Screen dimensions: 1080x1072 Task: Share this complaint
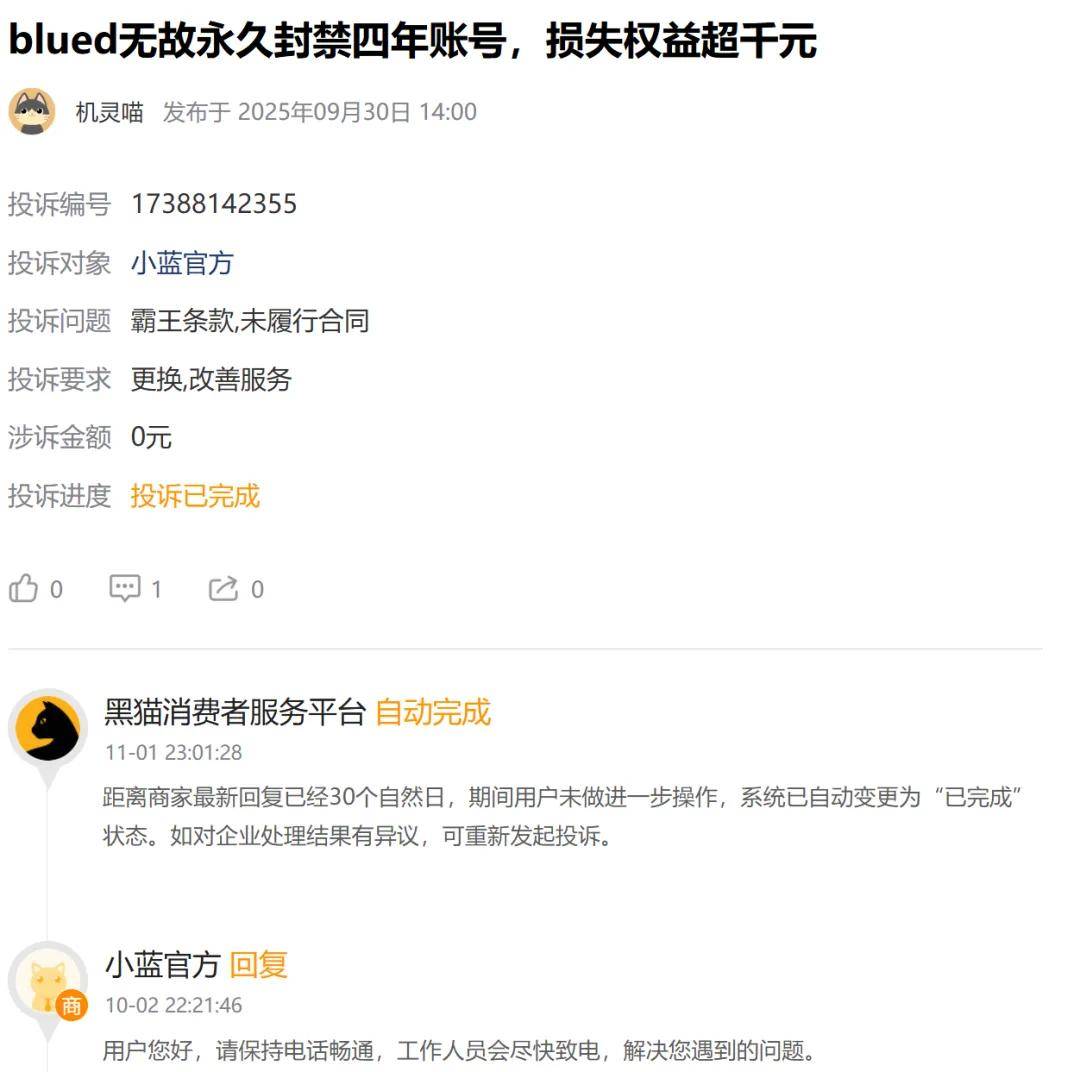(223, 589)
